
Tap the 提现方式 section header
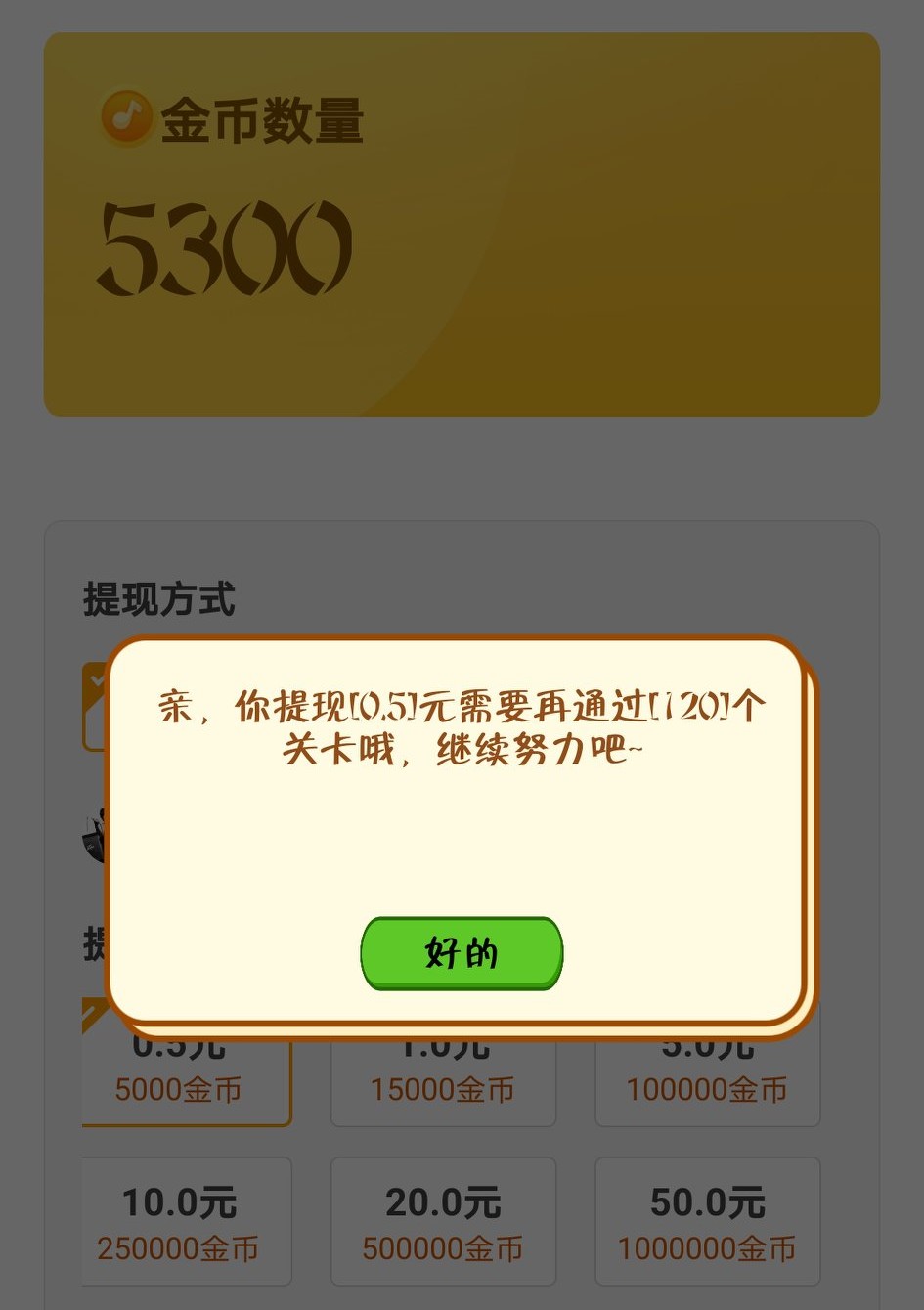(157, 599)
